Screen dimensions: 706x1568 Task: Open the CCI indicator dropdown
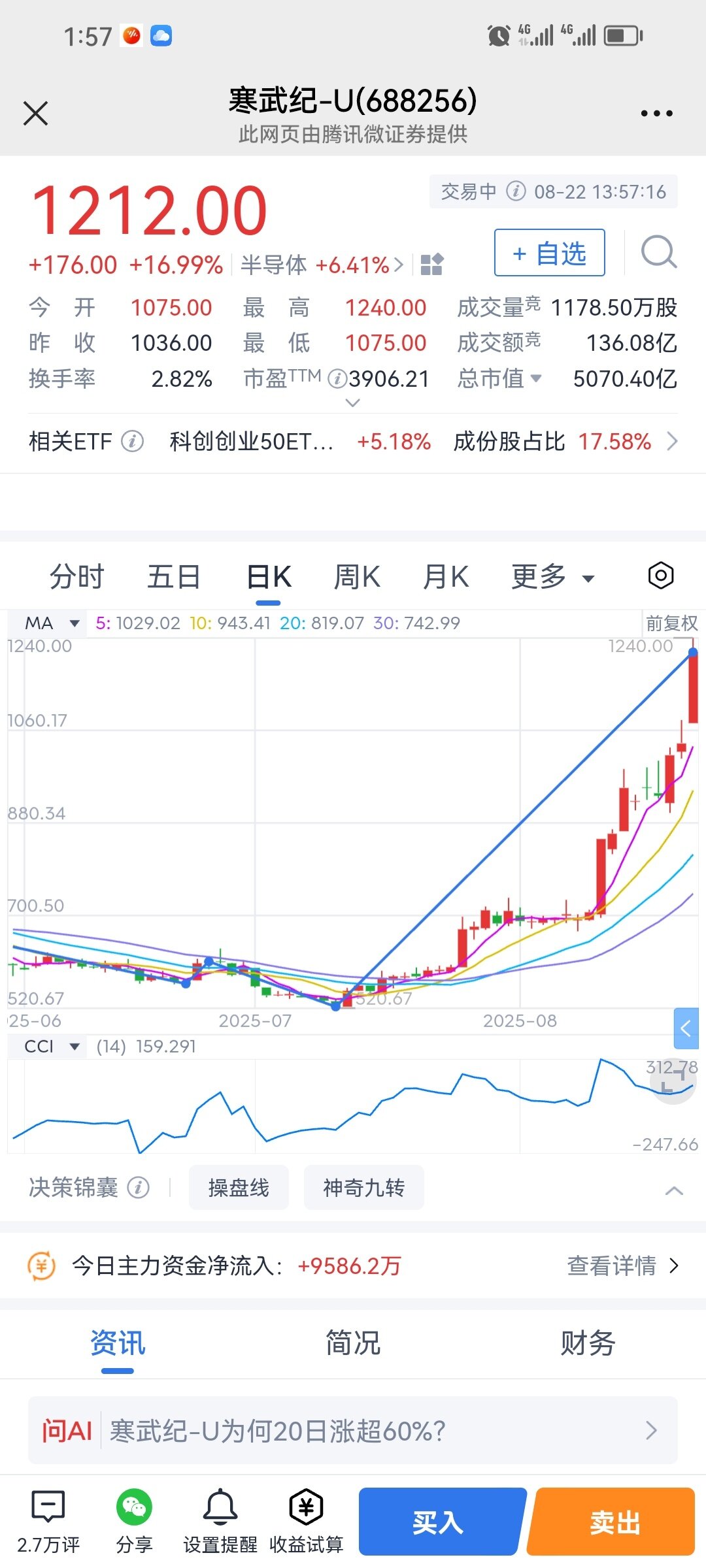click(x=52, y=1047)
